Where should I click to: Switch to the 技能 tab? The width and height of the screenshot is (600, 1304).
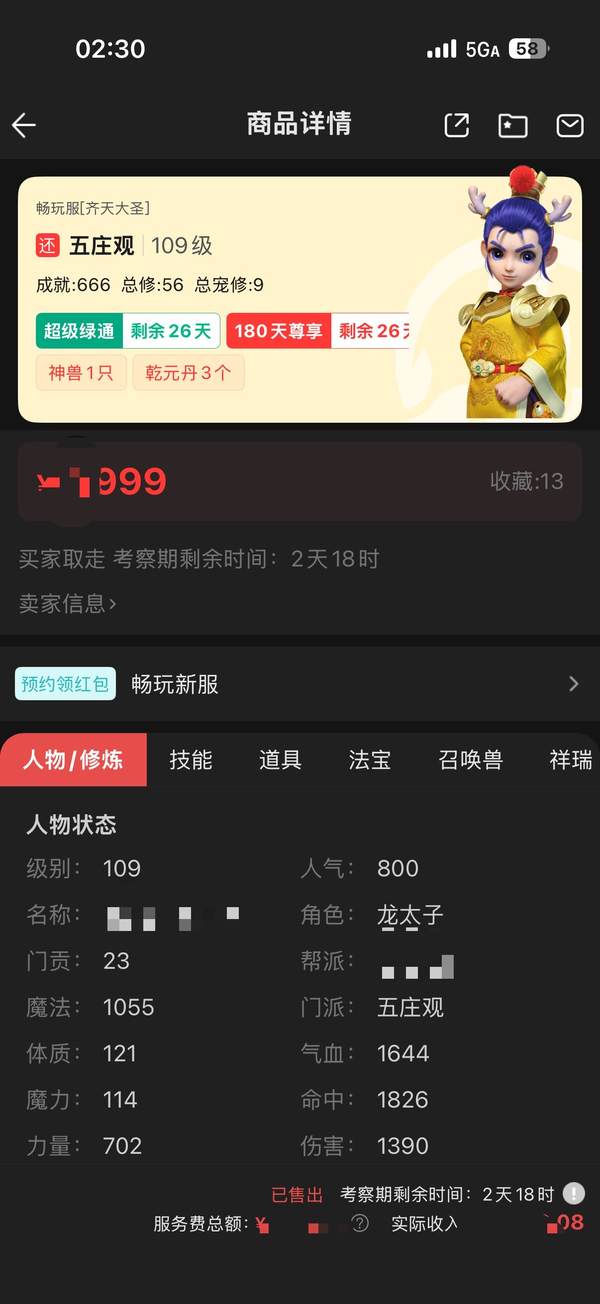pos(191,760)
